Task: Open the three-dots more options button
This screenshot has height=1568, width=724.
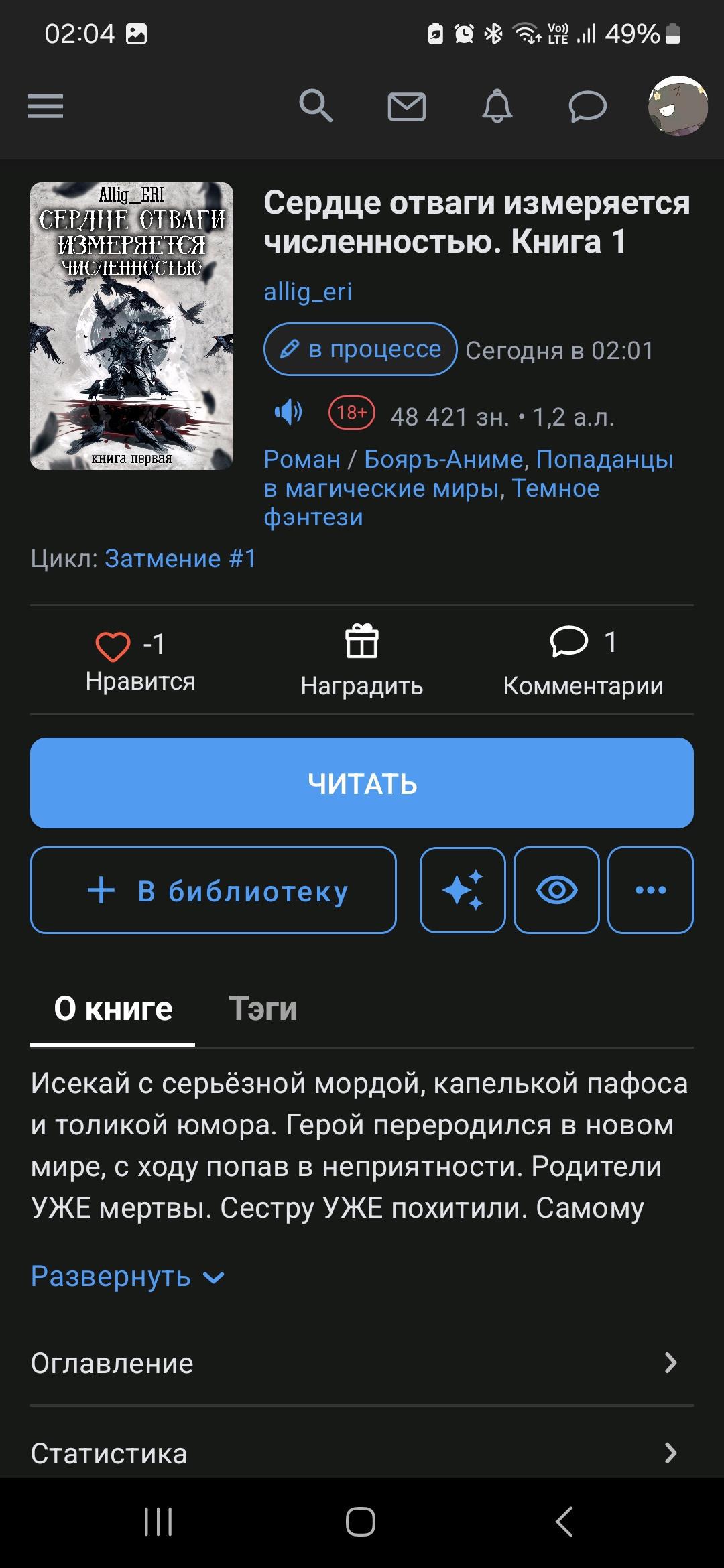Action: point(650,890)
